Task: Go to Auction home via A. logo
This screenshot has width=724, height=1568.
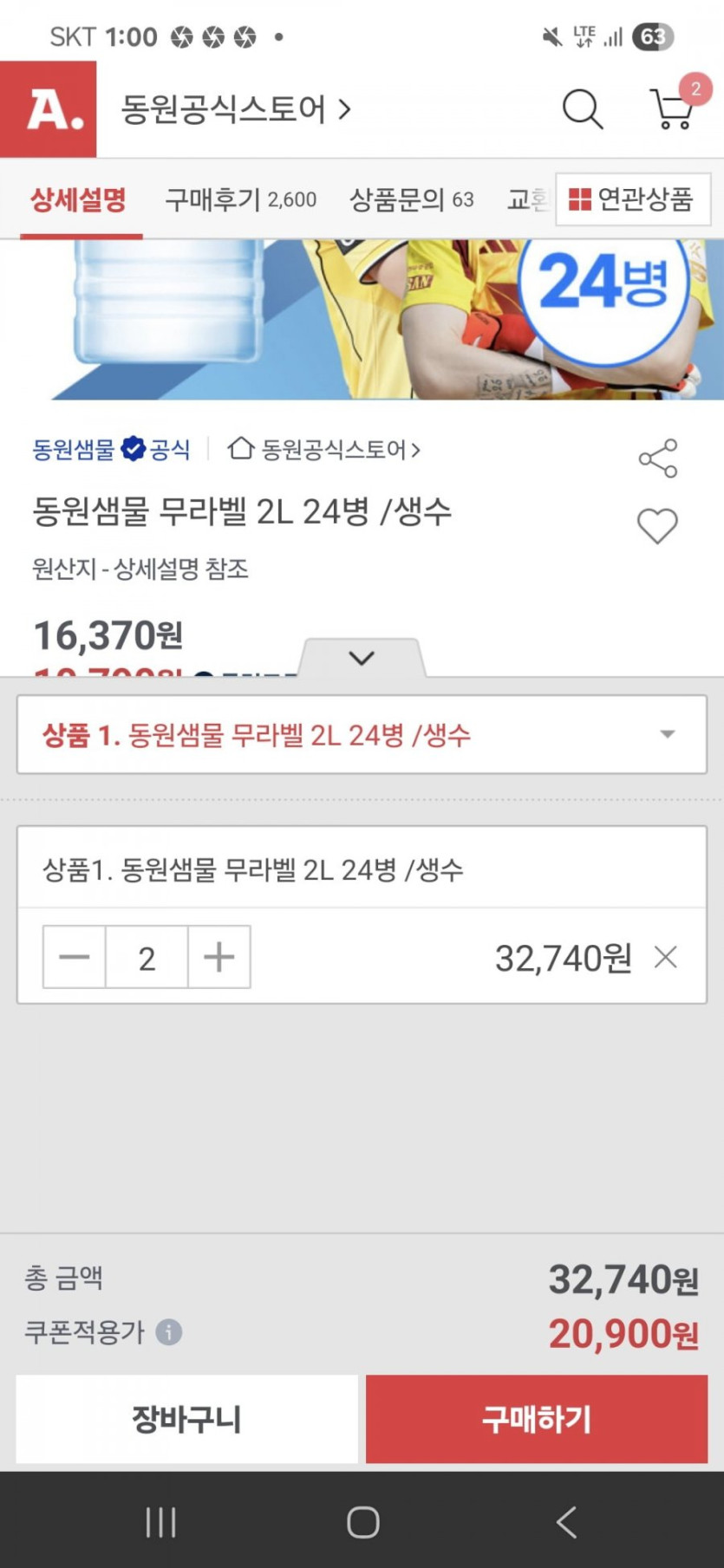Action: tap(49, 110)
